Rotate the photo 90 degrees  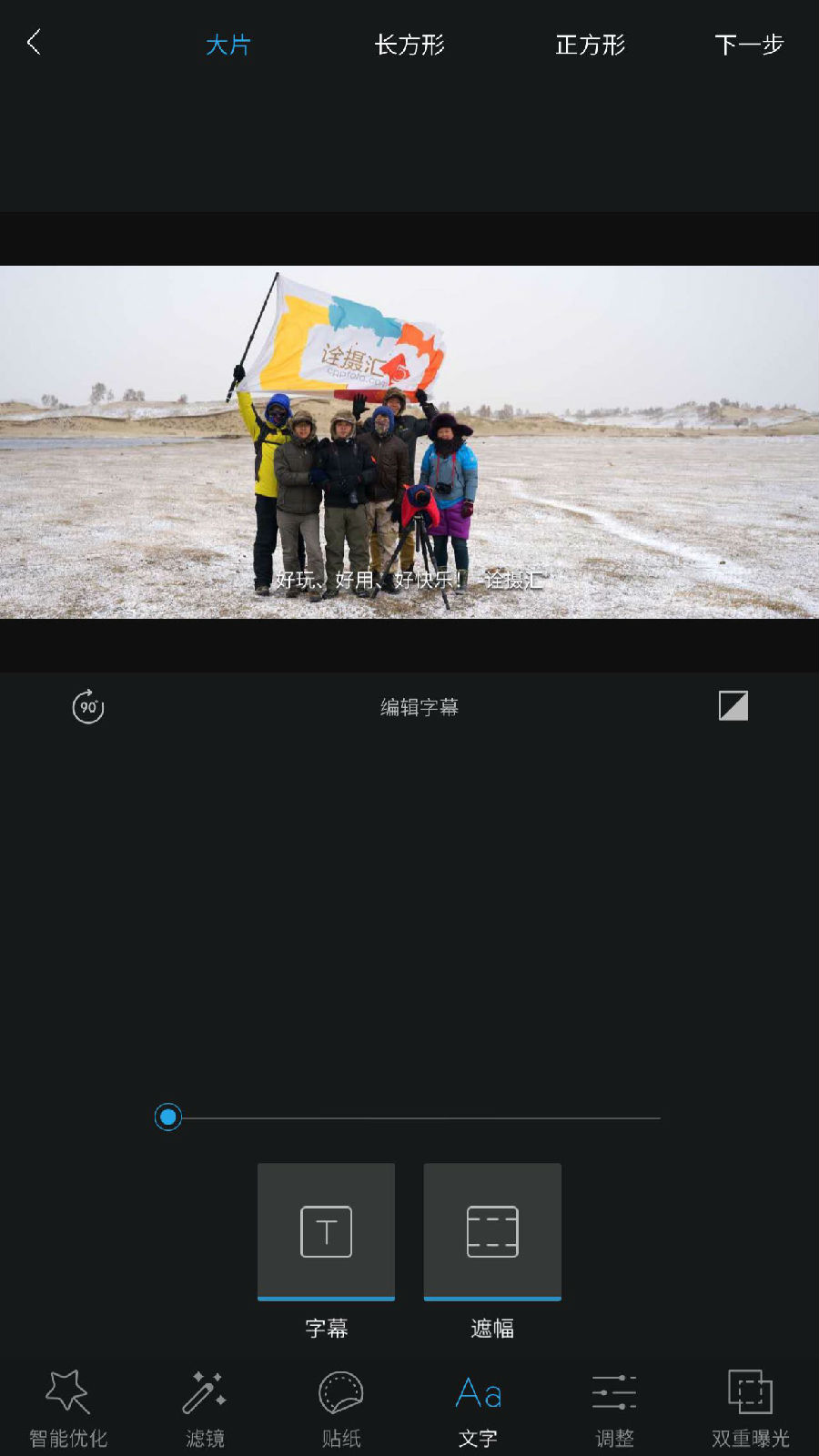(x=88, y=707)
